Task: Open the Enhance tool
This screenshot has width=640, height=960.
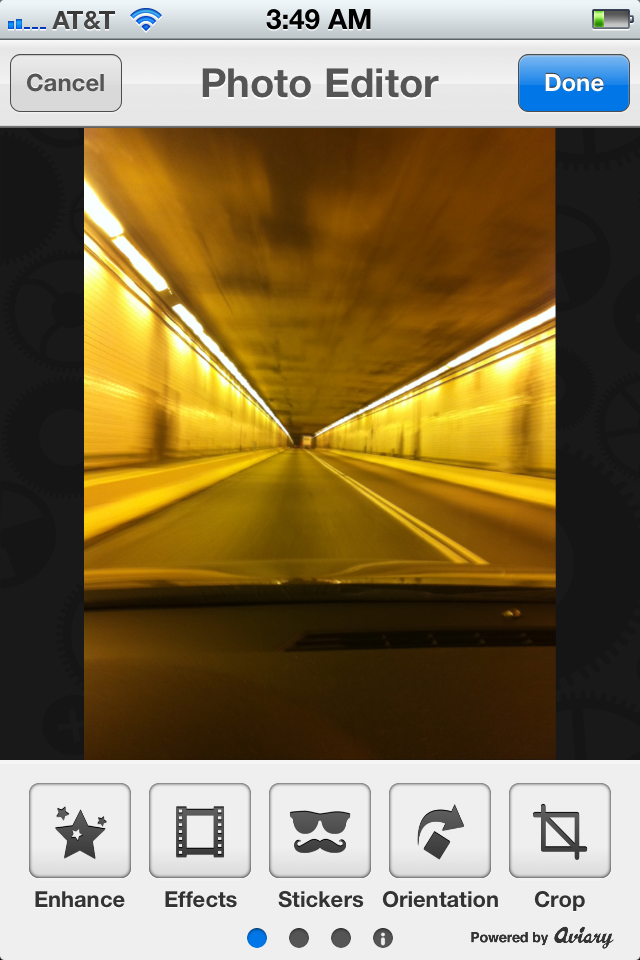Action: coord(80,831)
